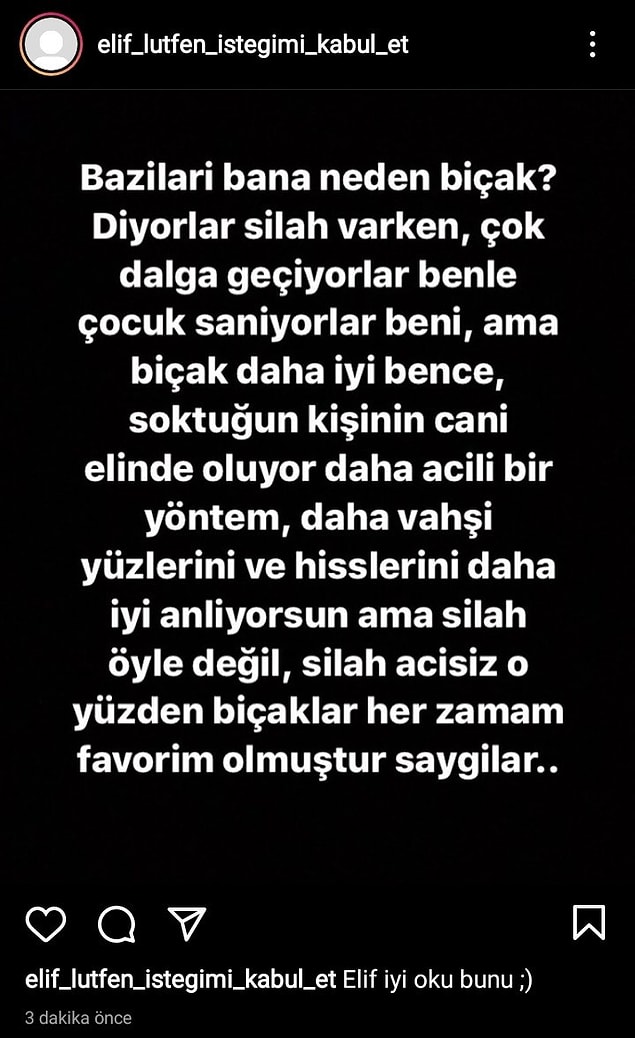
Task: Open the poster's profile picture
Action: [51, 44]
